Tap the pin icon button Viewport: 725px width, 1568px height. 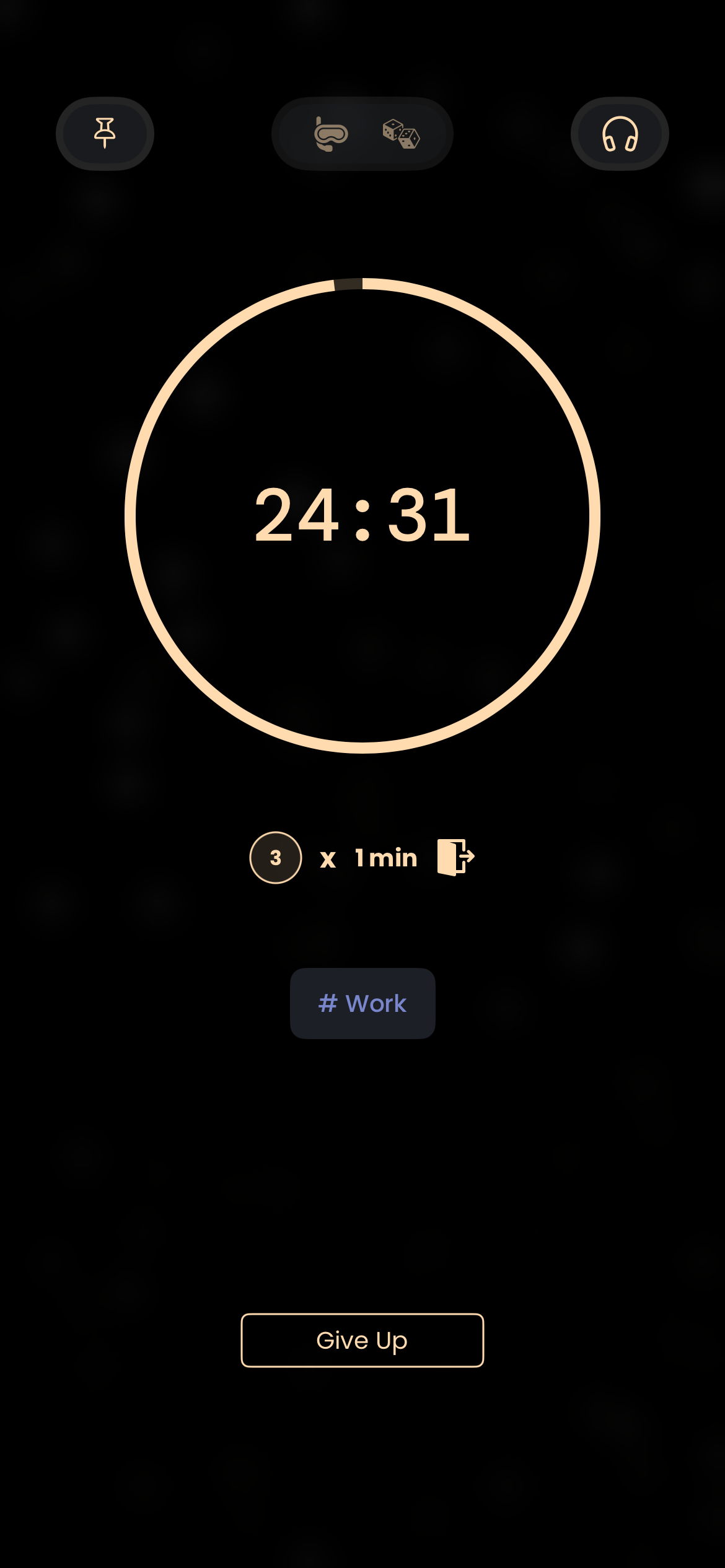coord(105,134)
